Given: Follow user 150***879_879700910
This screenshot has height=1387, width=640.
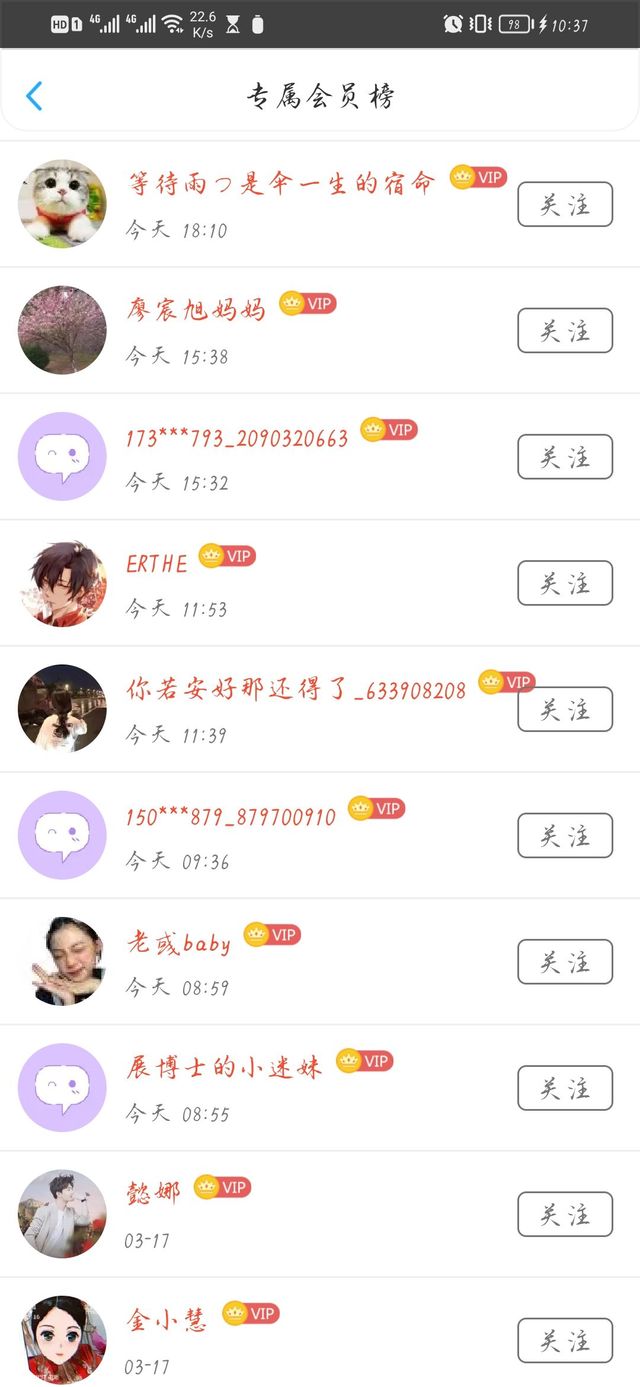Looking at the screenshot, I should pyautogui.click(x=564, y=835).
